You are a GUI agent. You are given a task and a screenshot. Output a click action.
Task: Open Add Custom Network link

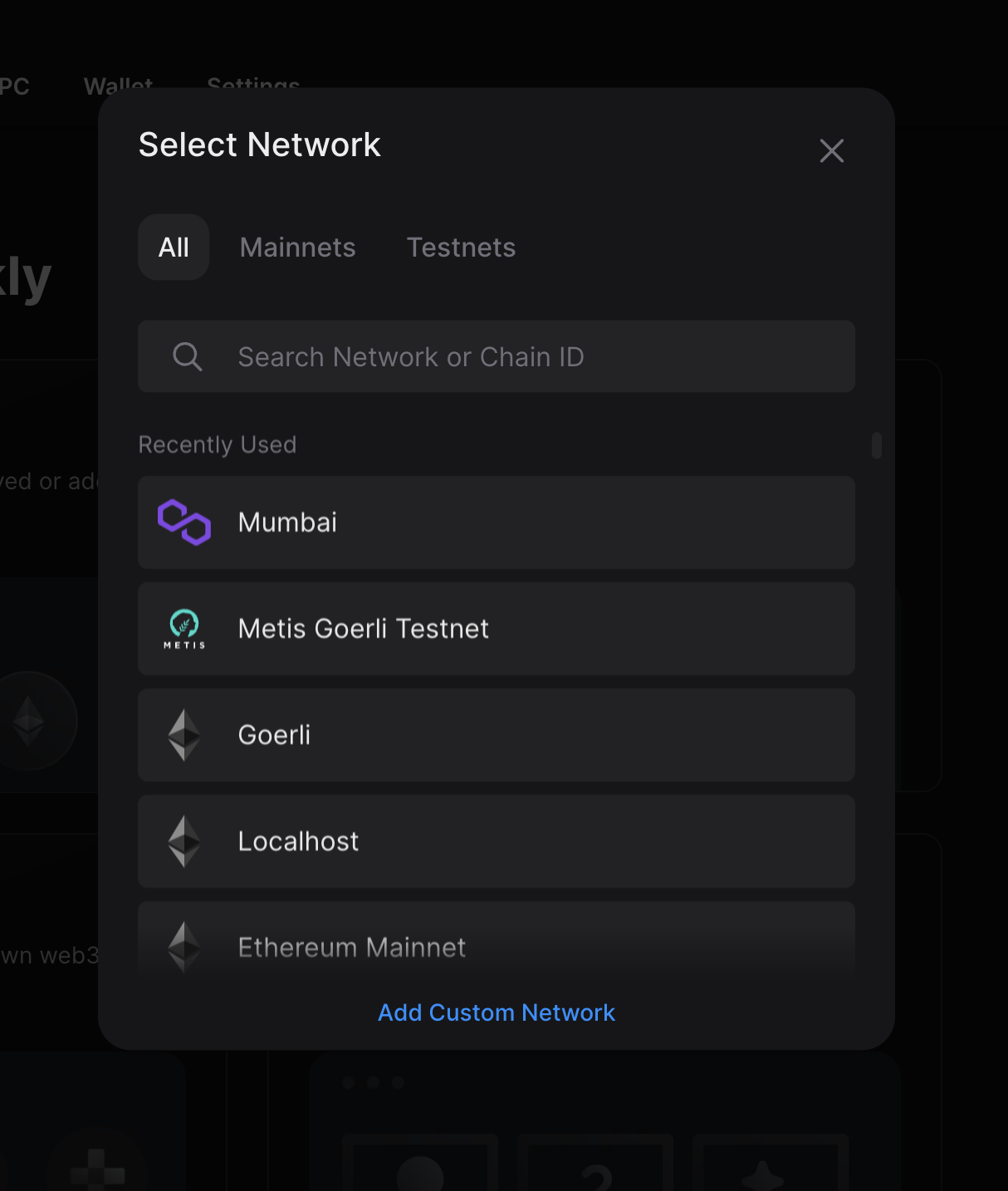(x=496, y=1012)
